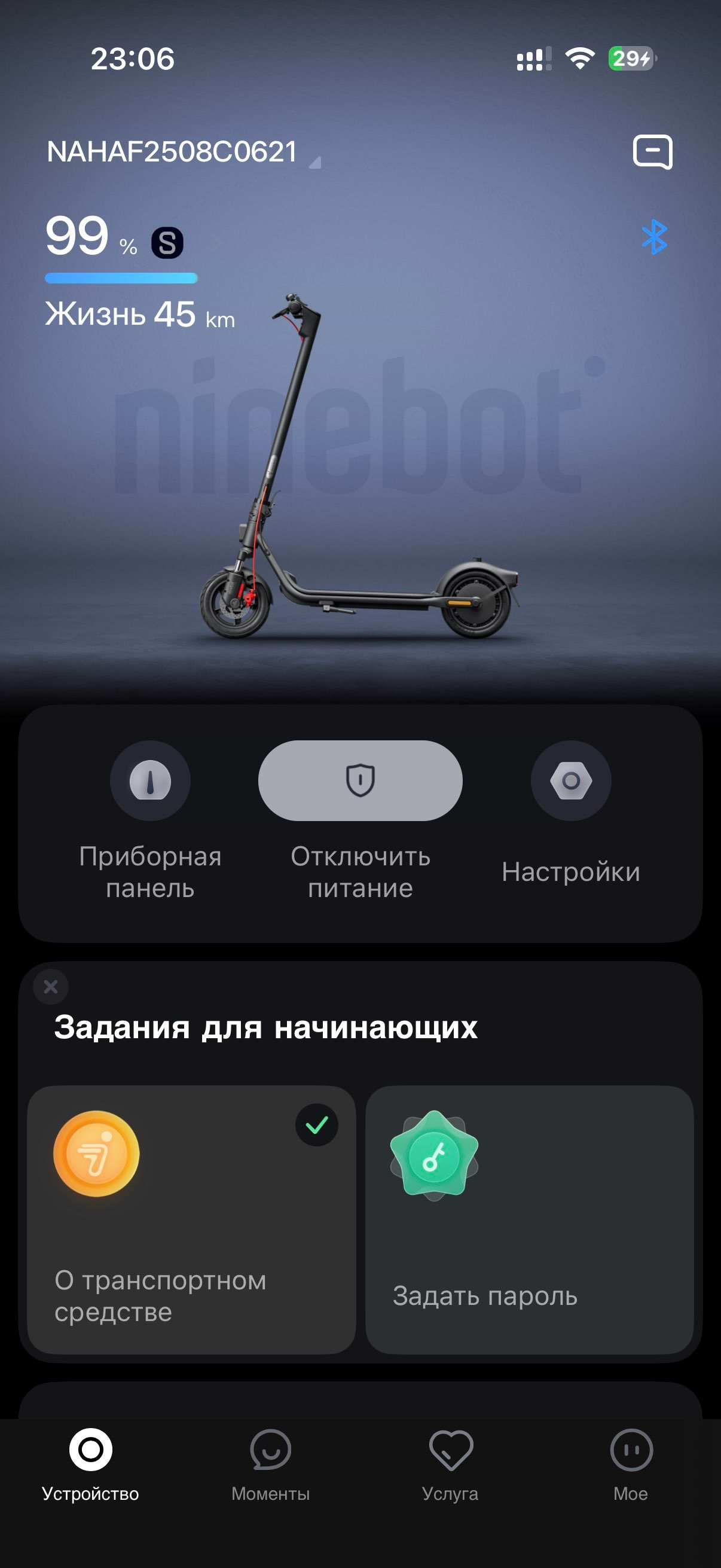721x1568 pixels.
Task: Open the О транспортном средстве task
Action: pos(191,1220)
